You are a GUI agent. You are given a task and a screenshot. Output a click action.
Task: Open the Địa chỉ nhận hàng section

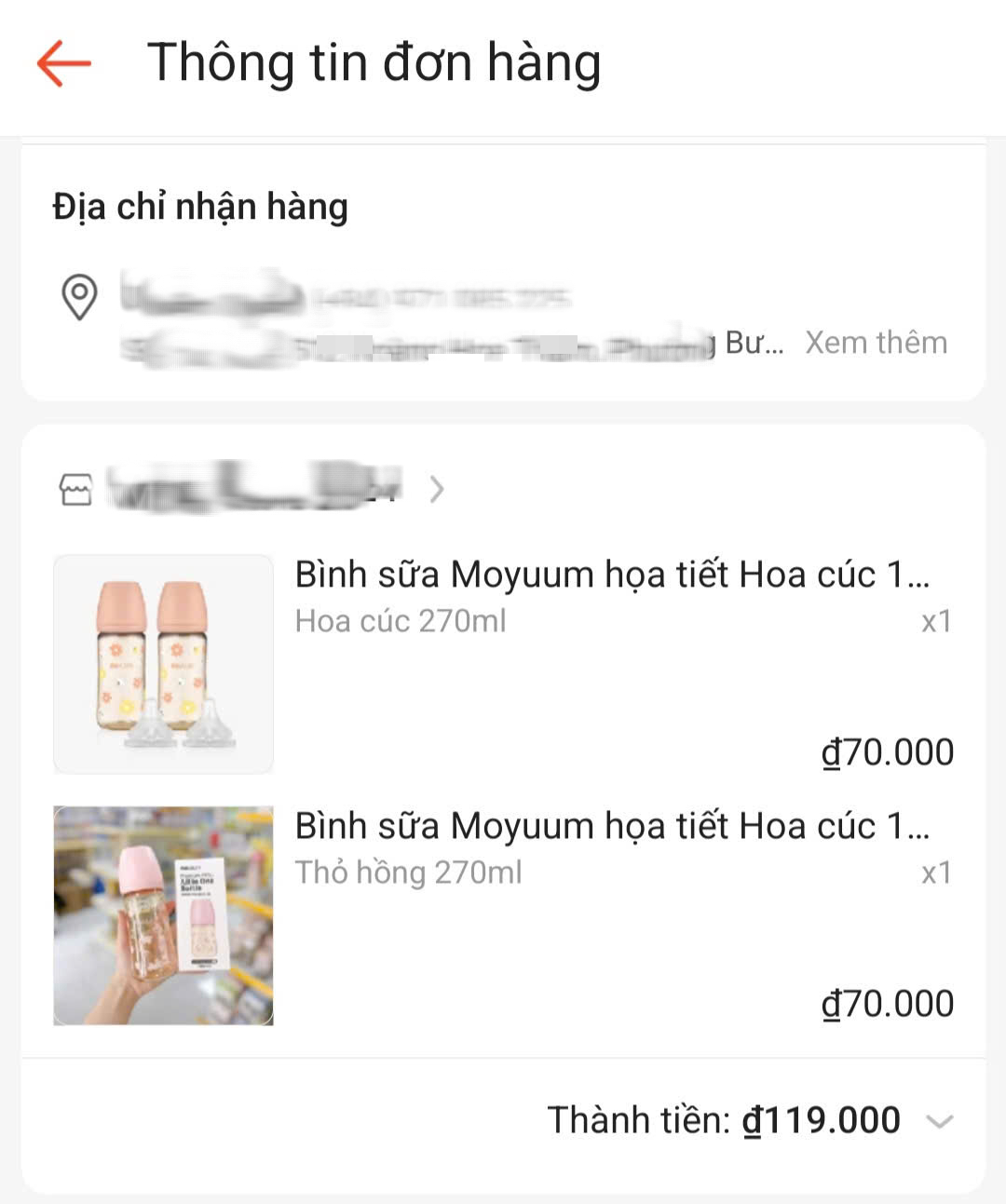(x=201, y=206)
